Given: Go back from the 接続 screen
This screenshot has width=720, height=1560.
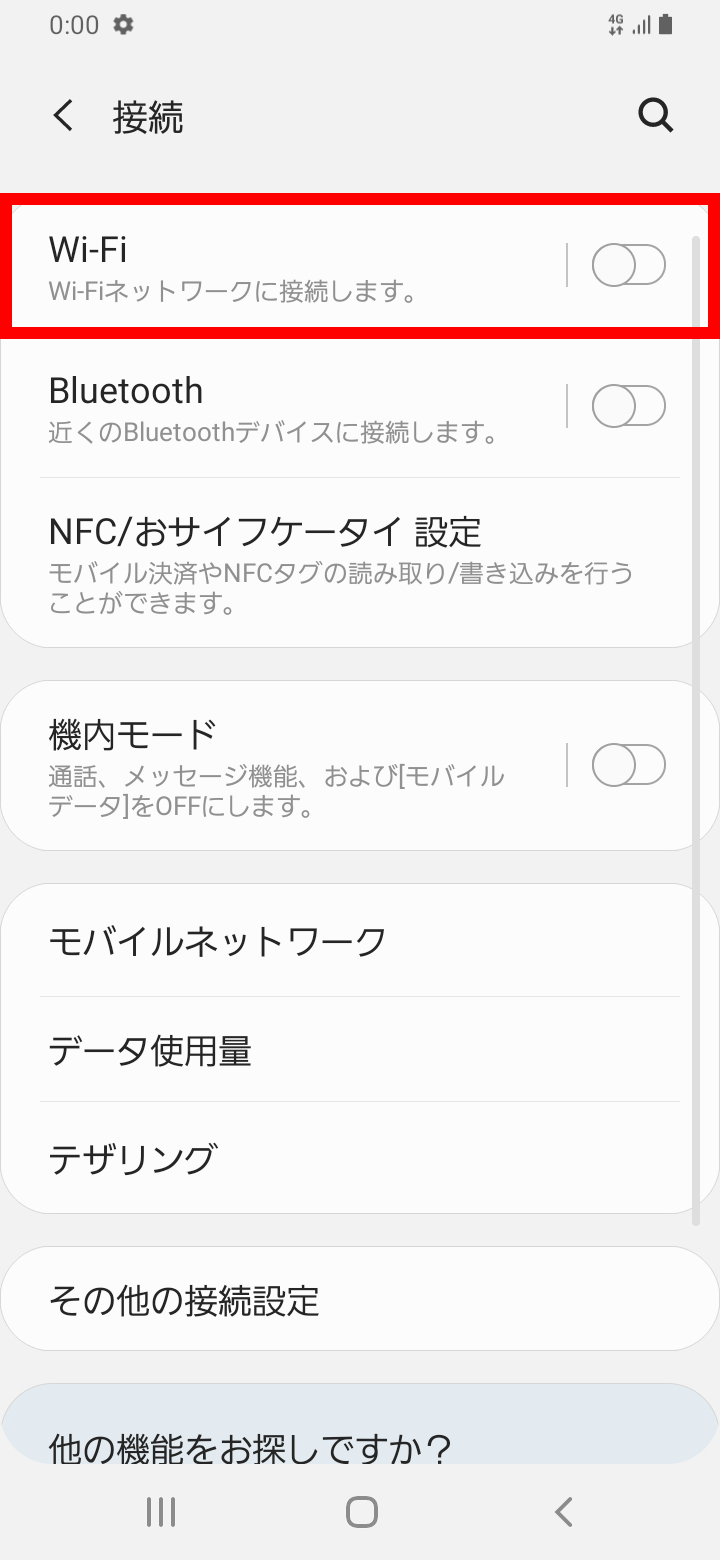Looking at the screenshot, I should tap(64, 117).
